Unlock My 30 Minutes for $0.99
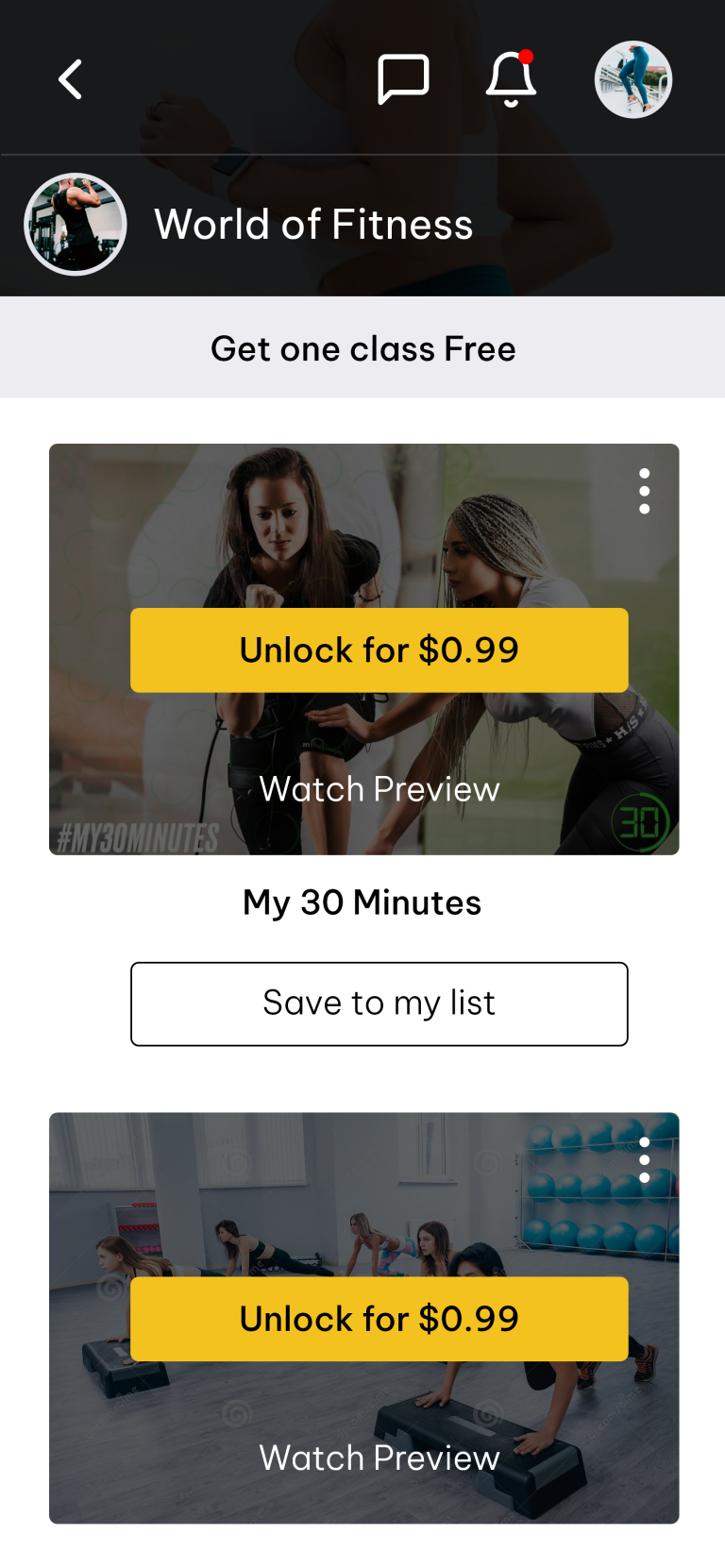Viewport: 725px width, 1568px height. tap(379, 650)
